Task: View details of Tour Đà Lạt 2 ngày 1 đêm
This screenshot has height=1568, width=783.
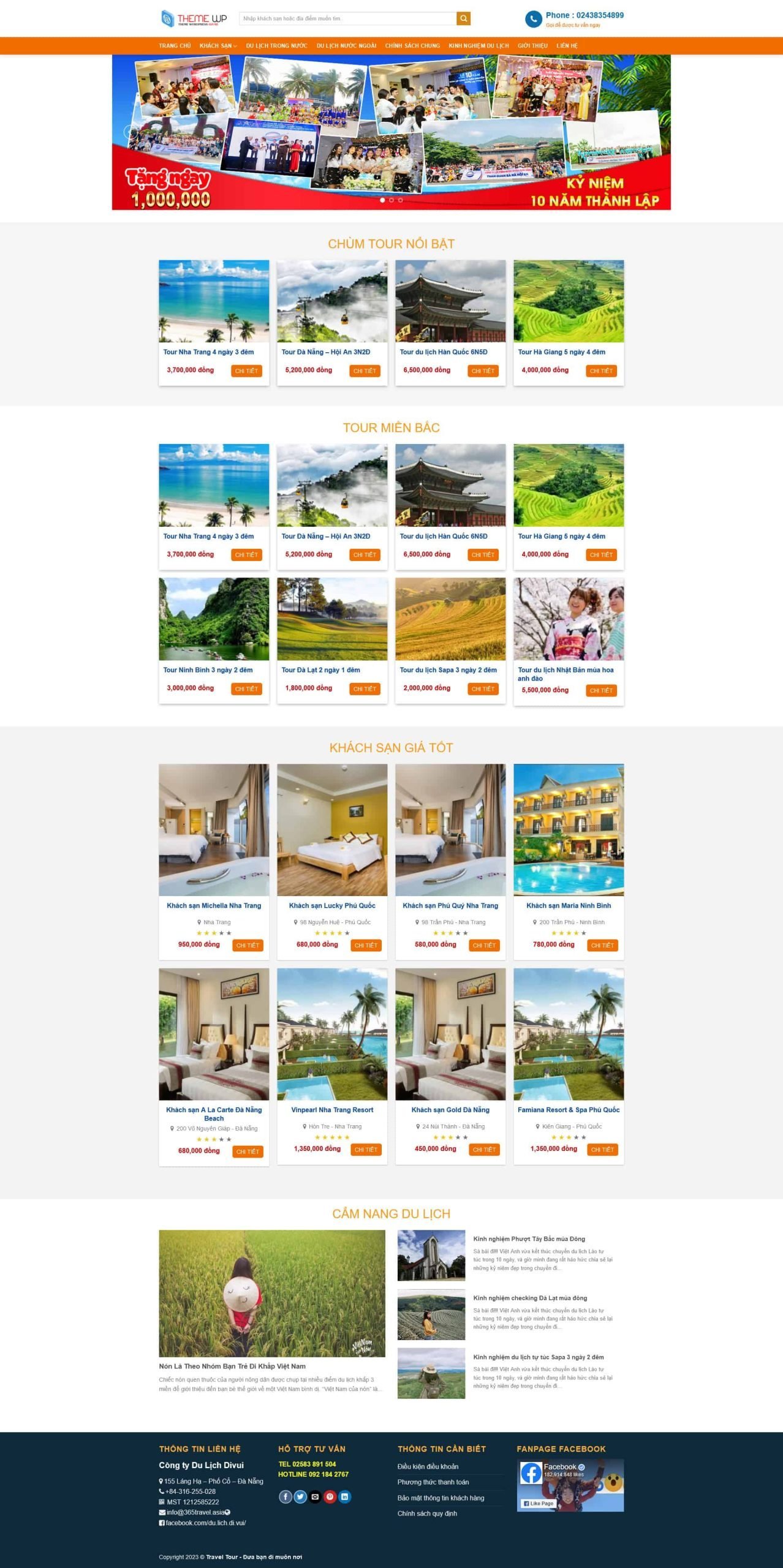Action: click(x=365, y=689)
